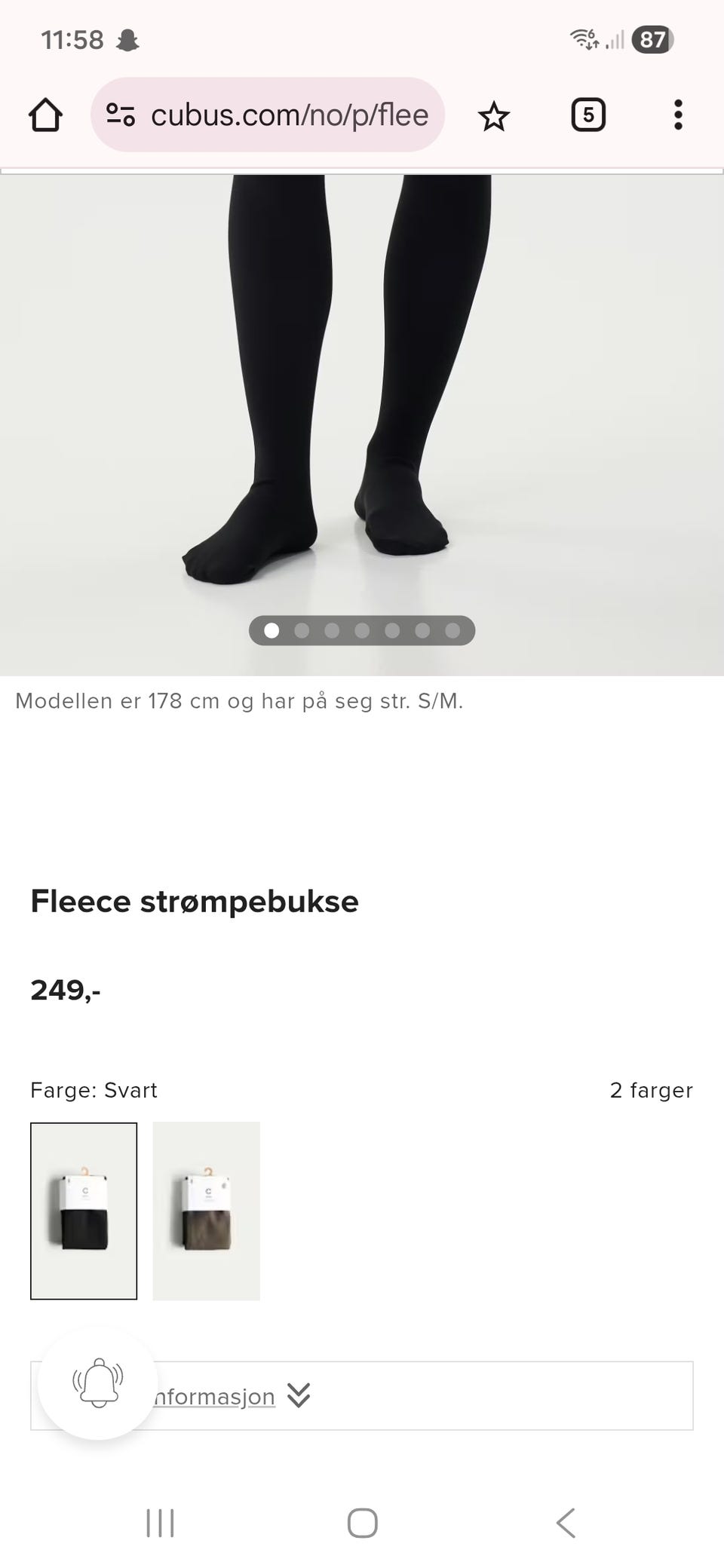
Task: Go back using the navigation bar
Action: tap(566, 1523)
